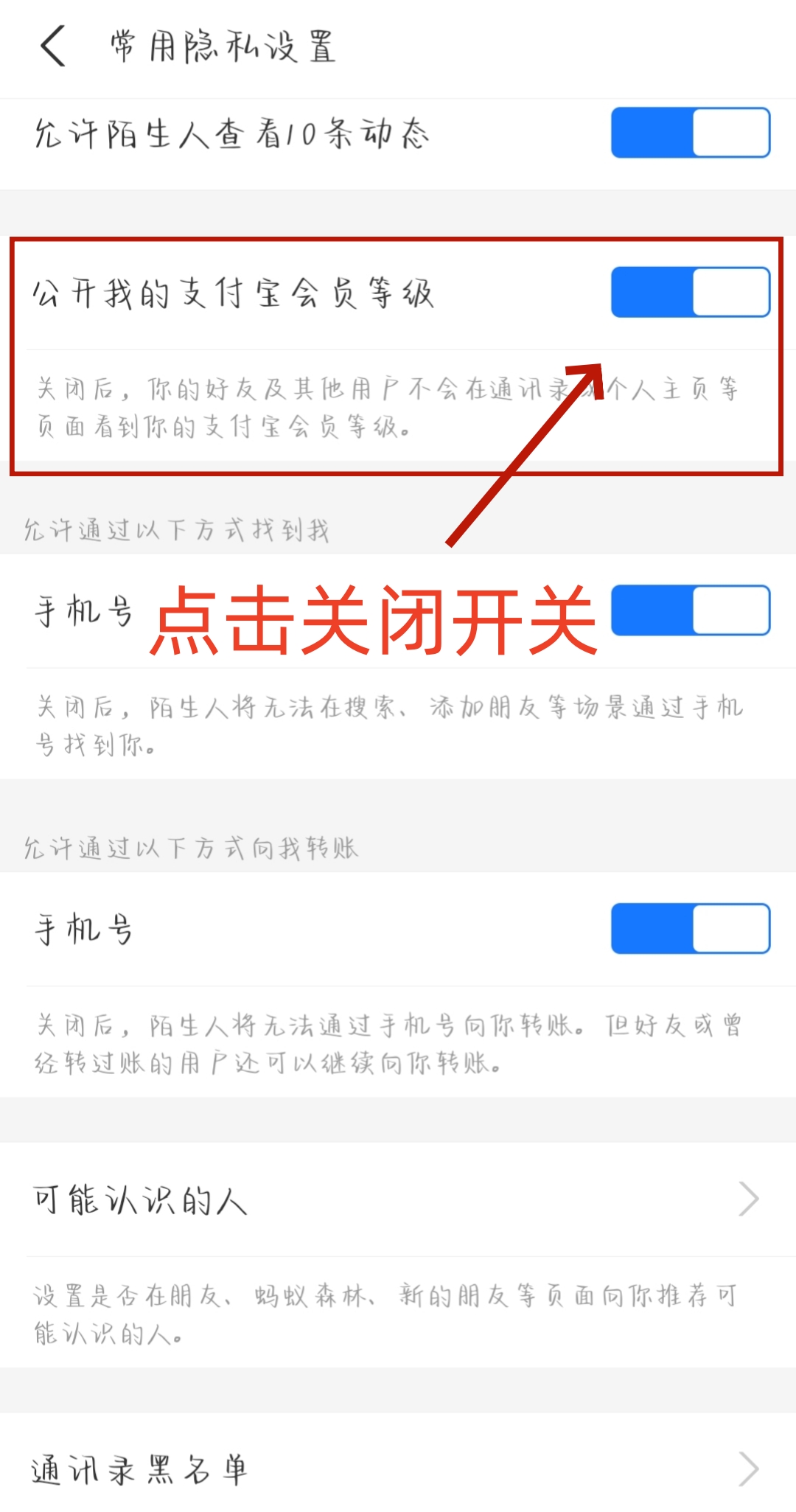Turn off 公开我的支付宝会员等级
796x1512 pixels.
(690, 292)
